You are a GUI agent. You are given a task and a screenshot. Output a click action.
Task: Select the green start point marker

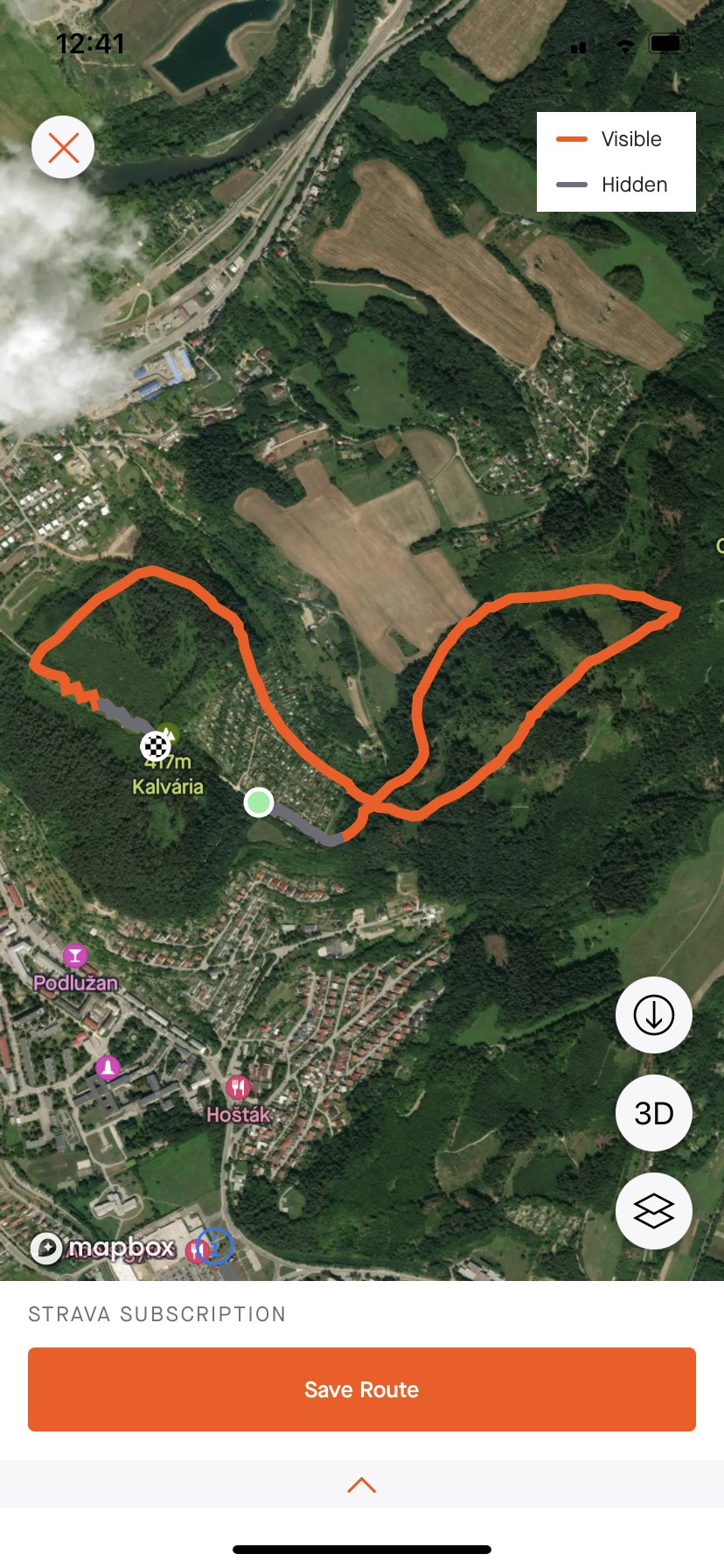pyautogui.click(x=258, y=801)
